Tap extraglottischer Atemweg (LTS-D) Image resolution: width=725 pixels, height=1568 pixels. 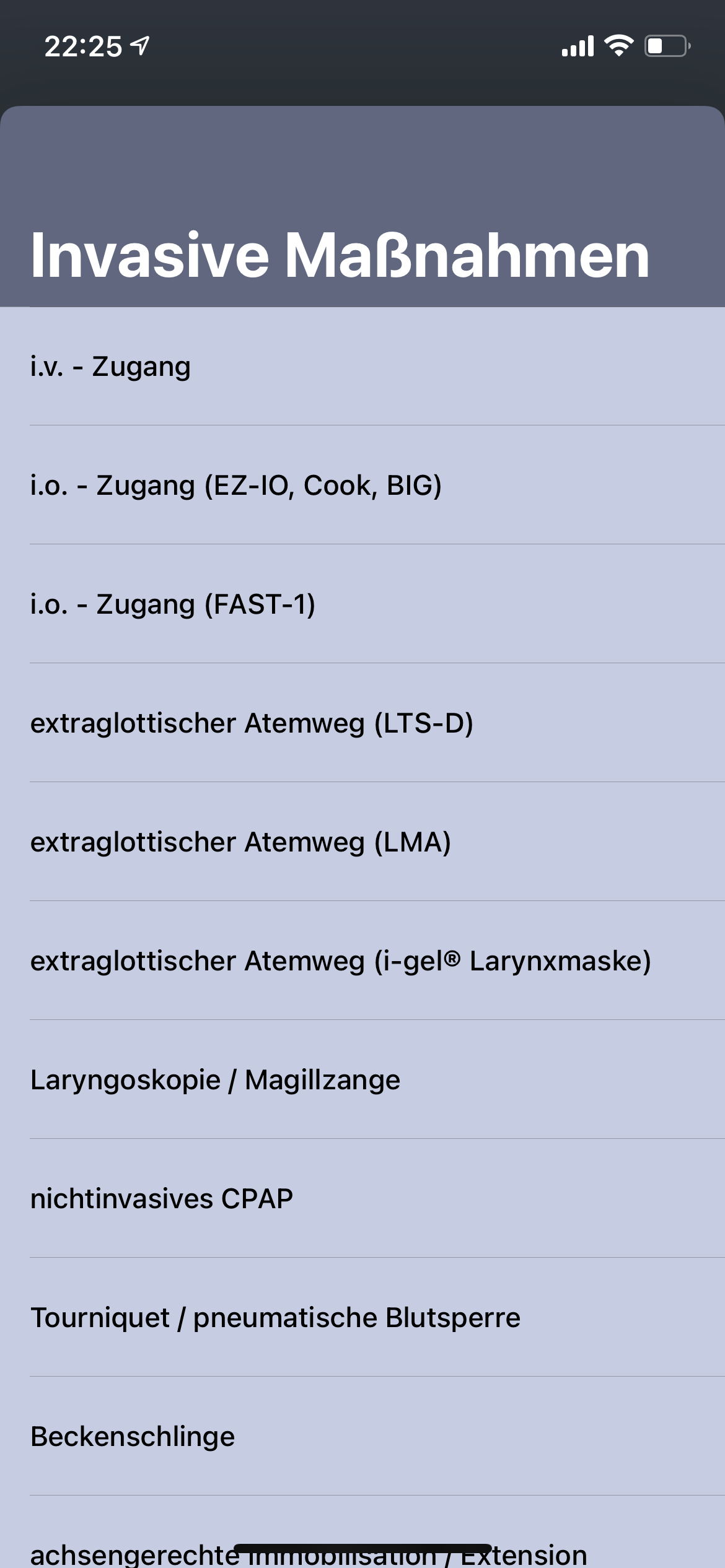pyautogui.click(x=362, y=723)
